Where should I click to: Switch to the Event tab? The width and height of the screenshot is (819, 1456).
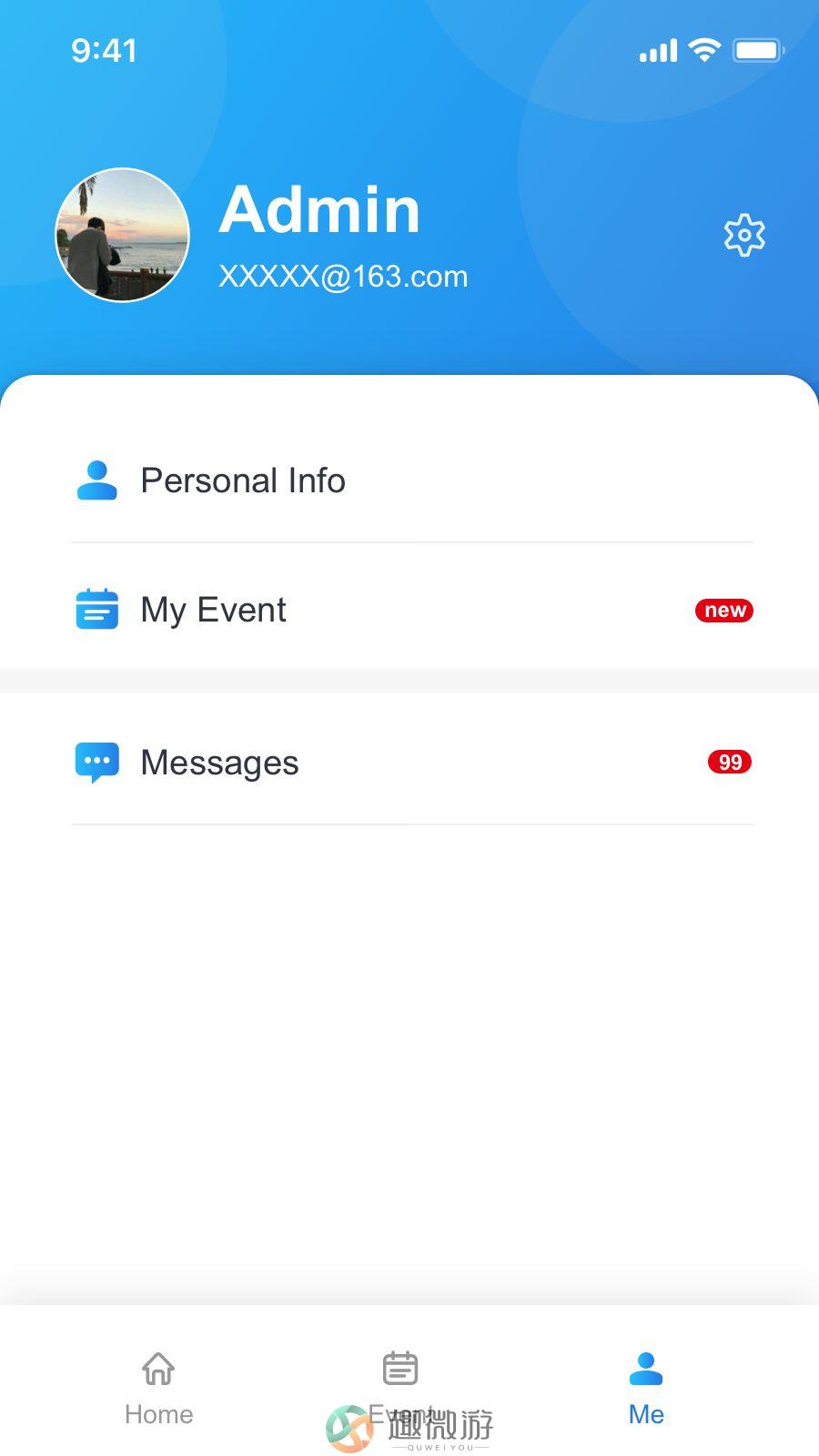(x=400, y=1388)
